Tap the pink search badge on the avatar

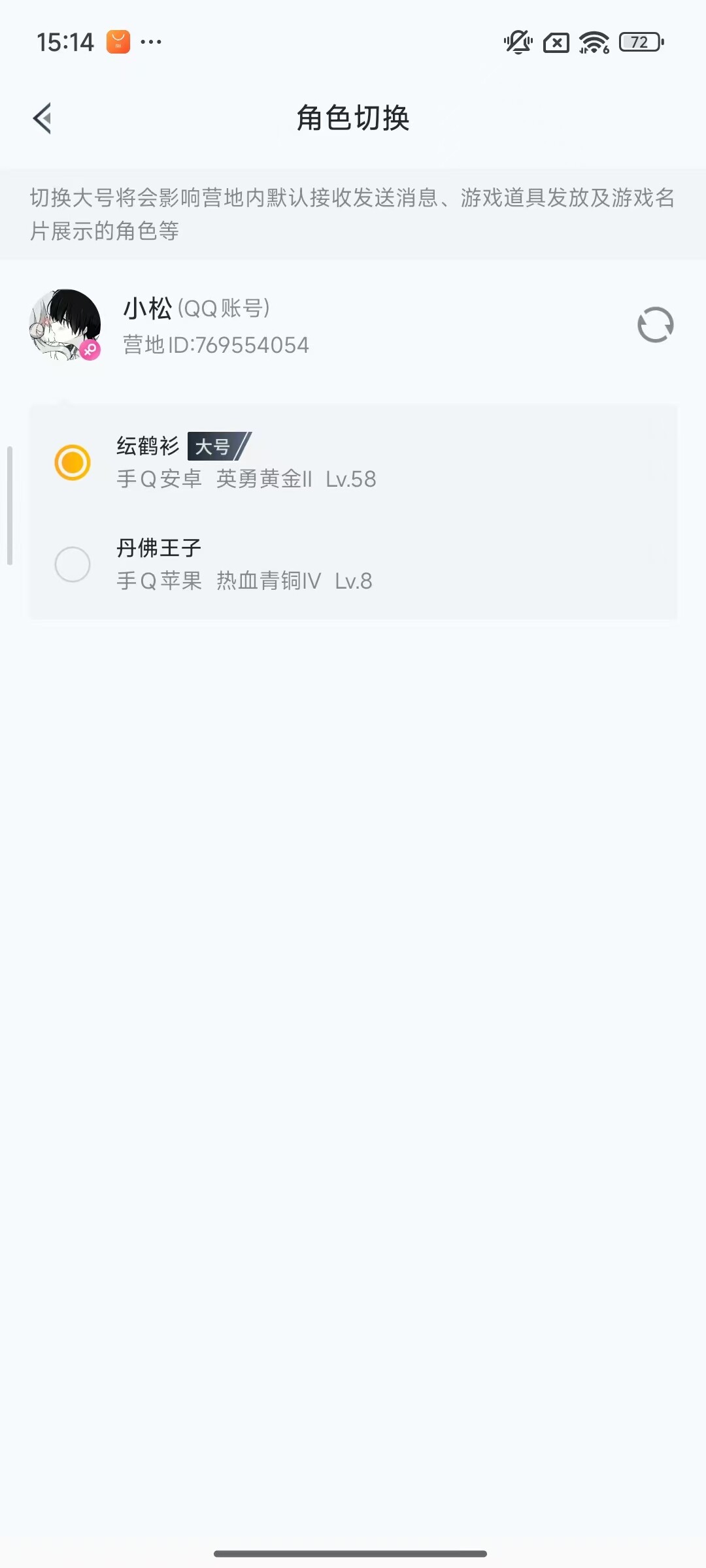click(x=90, y=351)
